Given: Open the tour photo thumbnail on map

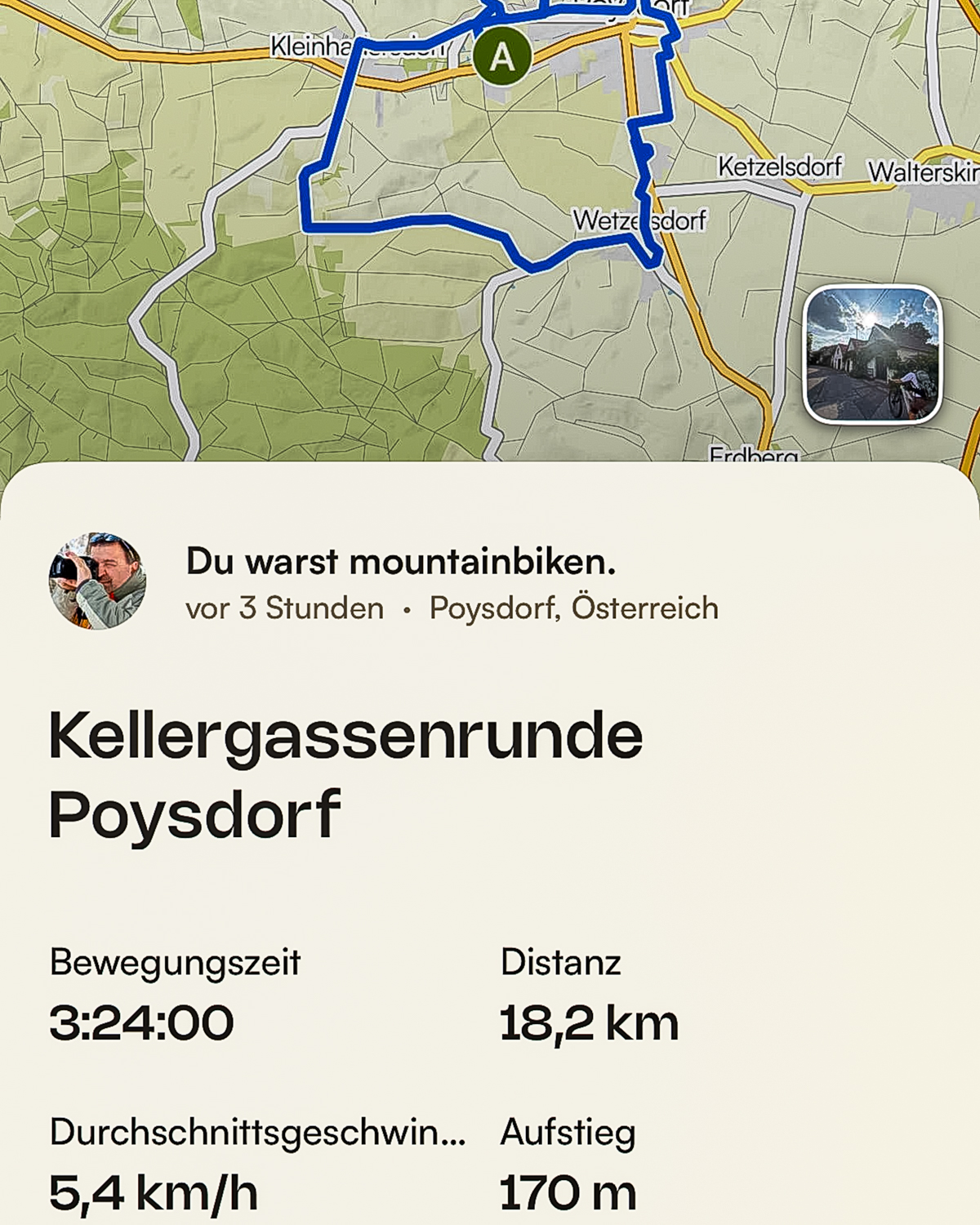Looking at the screenshot, I should point(872,354).
